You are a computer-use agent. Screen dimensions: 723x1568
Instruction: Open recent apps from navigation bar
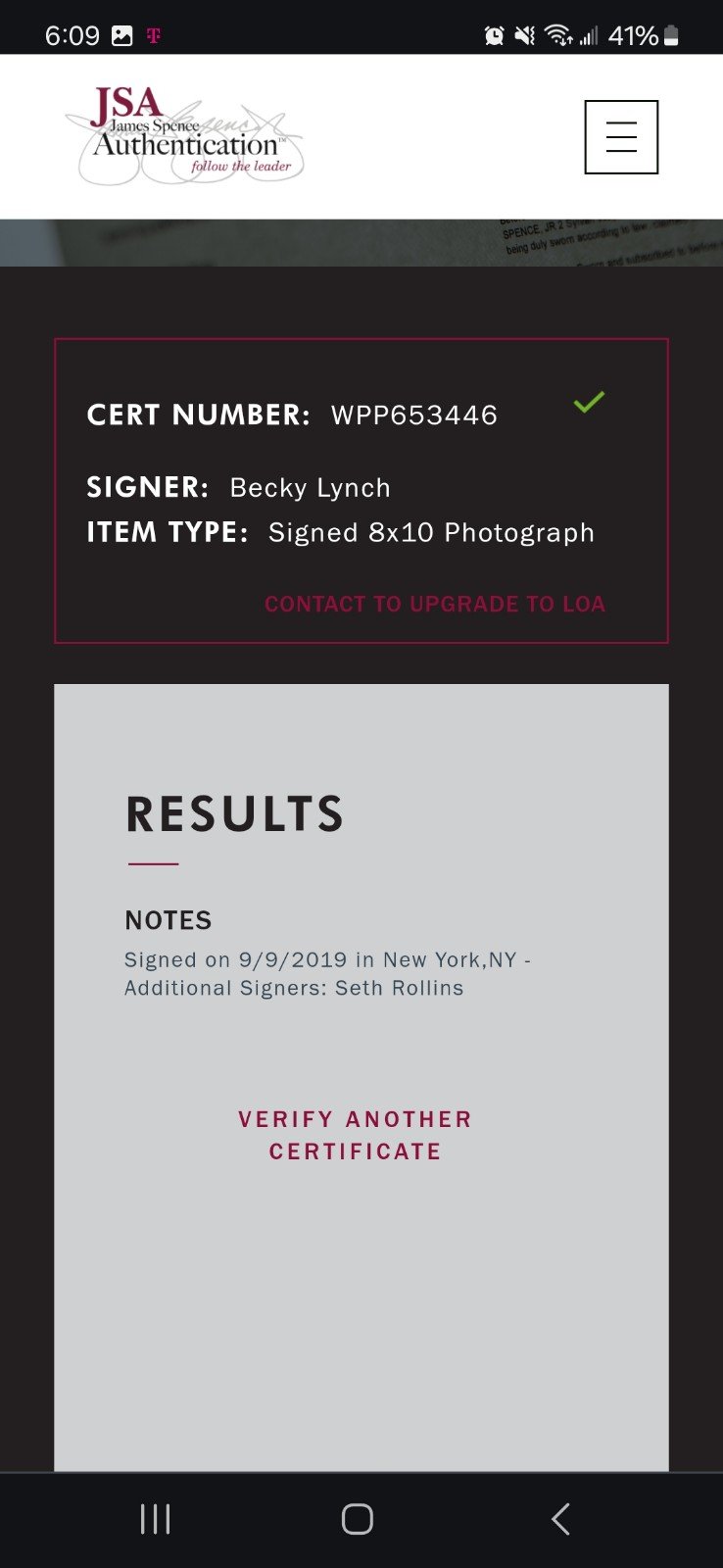156,1519
